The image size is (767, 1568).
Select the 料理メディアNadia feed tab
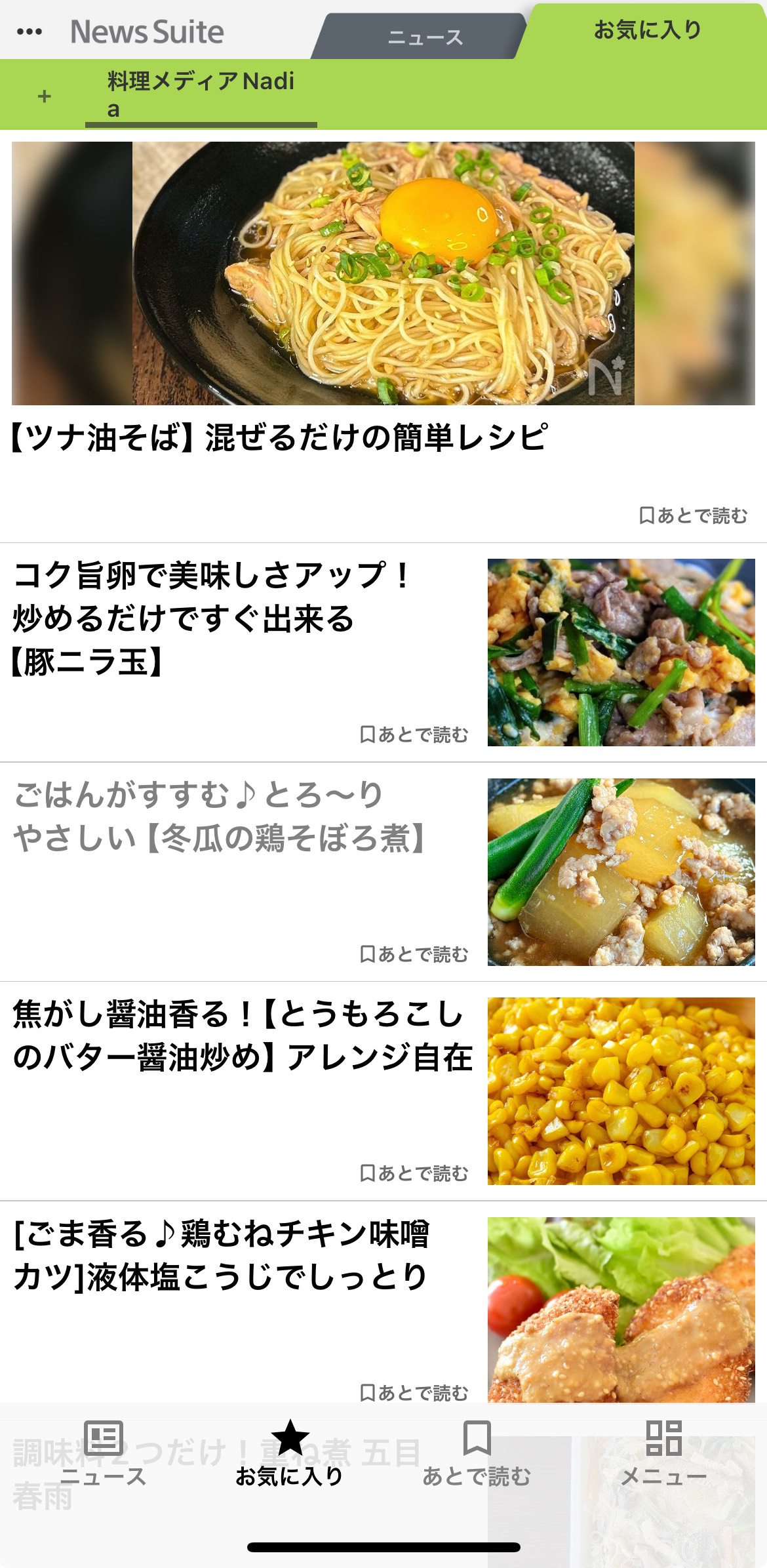click(201, 95)
